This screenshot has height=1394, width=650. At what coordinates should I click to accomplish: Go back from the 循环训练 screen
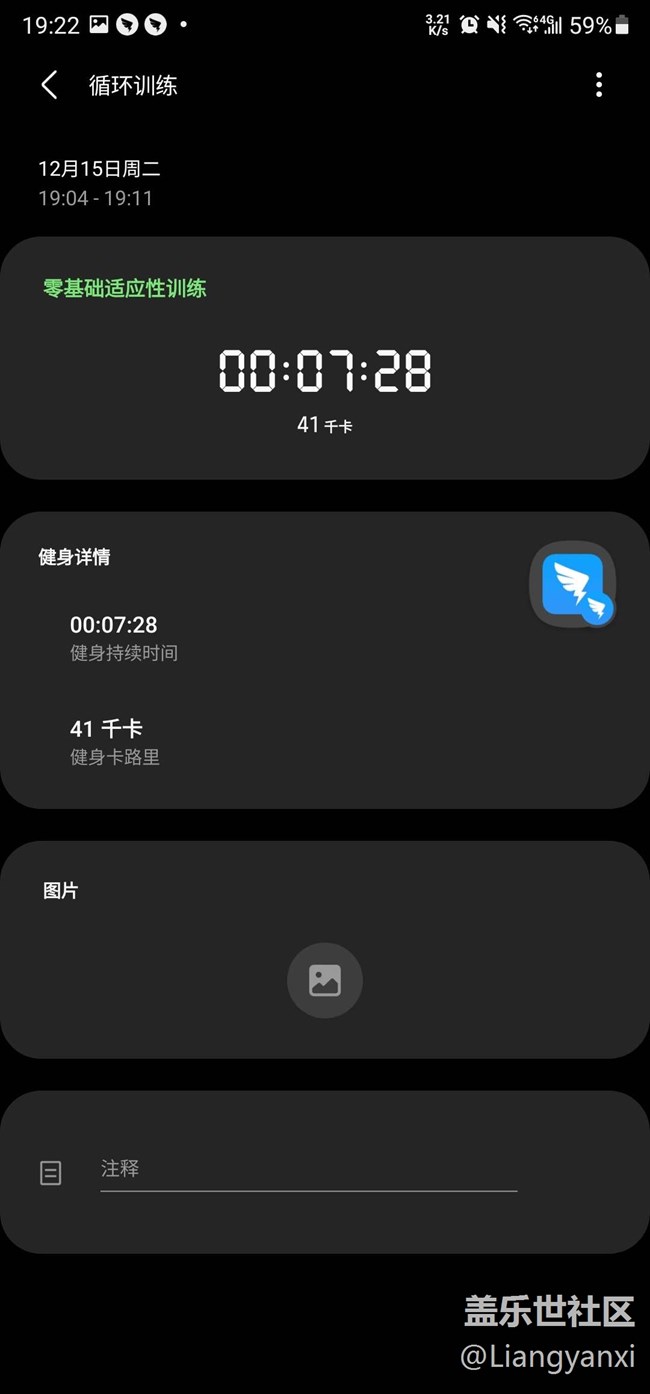(x=49, y=85)
